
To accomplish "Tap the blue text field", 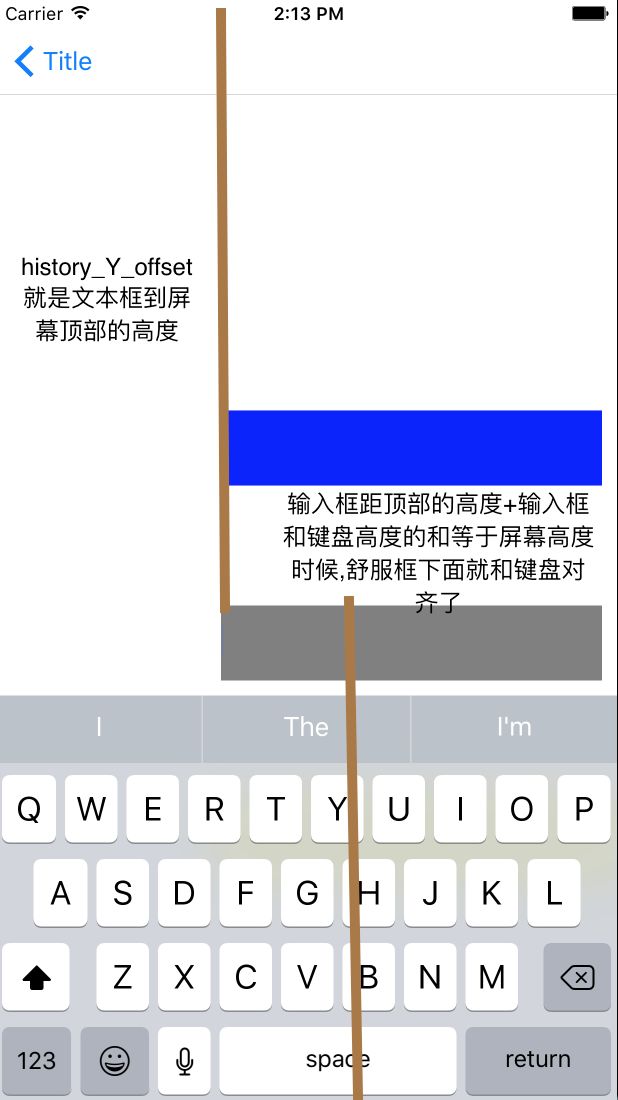I will (415, 448).
